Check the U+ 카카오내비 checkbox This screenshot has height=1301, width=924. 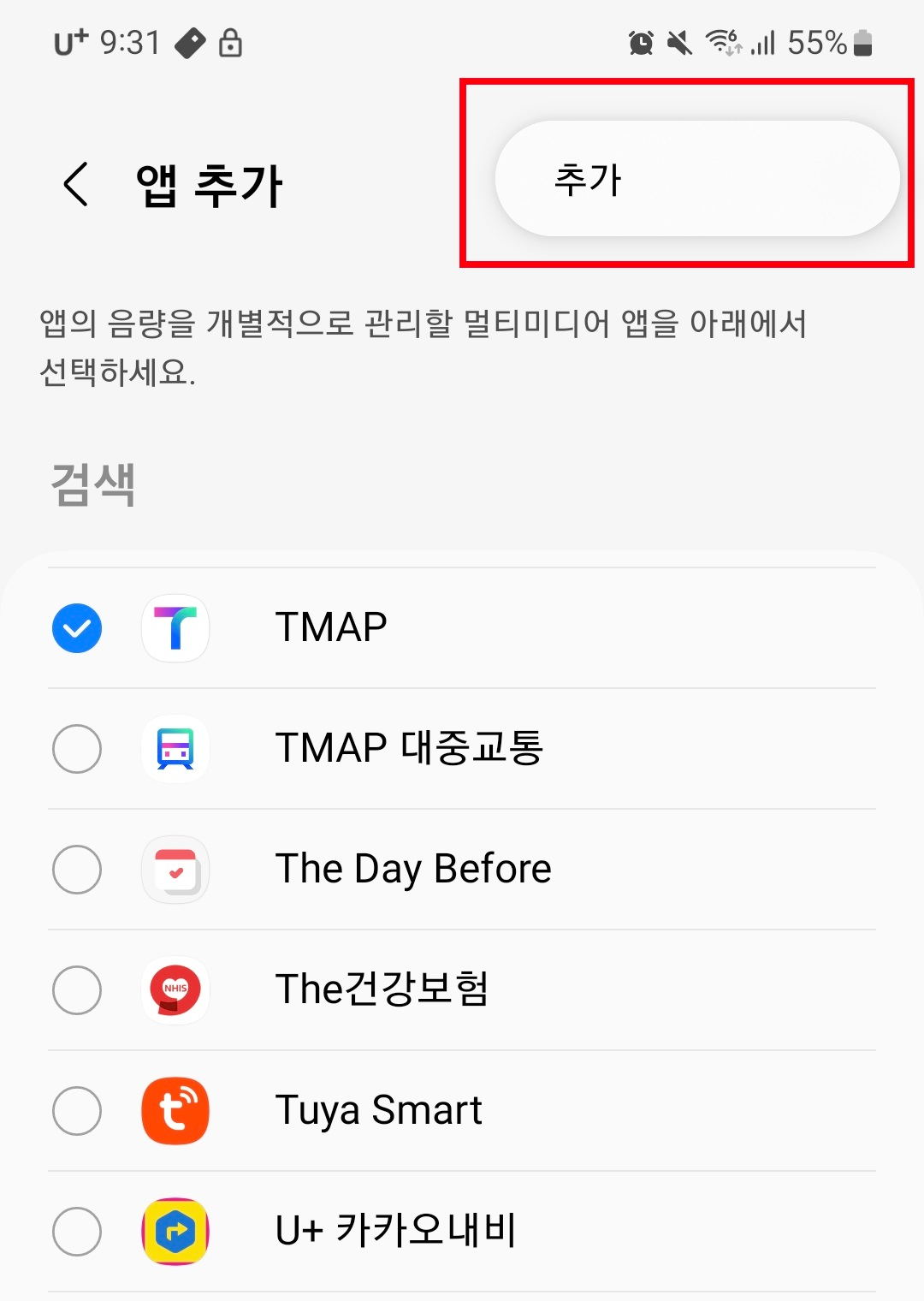tap(77, 1232)
